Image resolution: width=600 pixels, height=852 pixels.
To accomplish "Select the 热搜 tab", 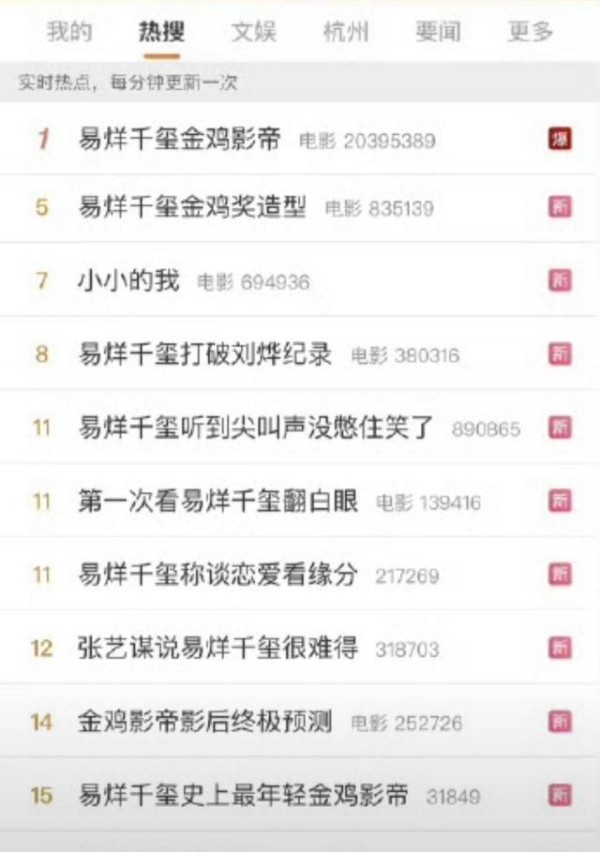I will click(x=161, y=32).
